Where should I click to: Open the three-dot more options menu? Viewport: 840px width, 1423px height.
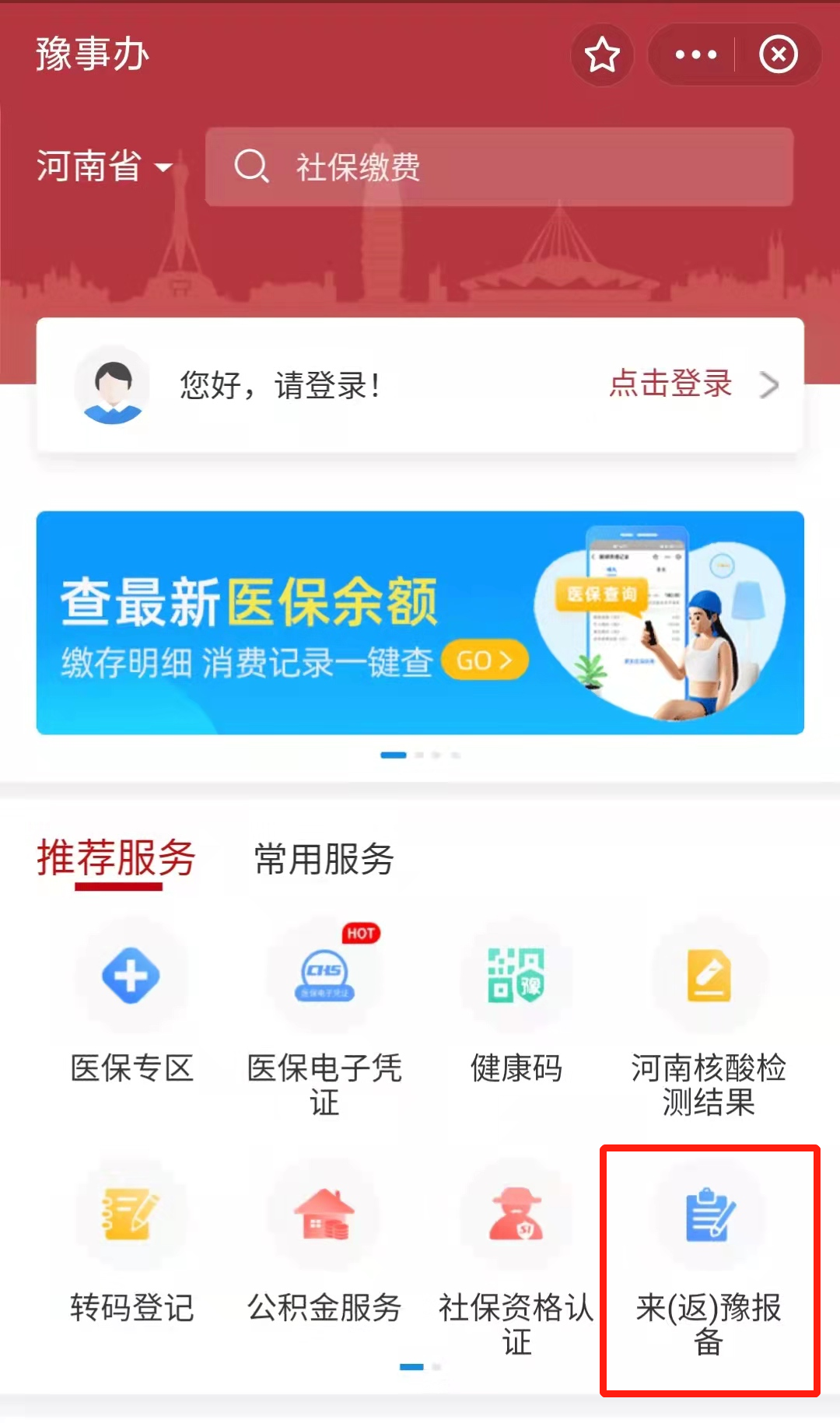695,55
